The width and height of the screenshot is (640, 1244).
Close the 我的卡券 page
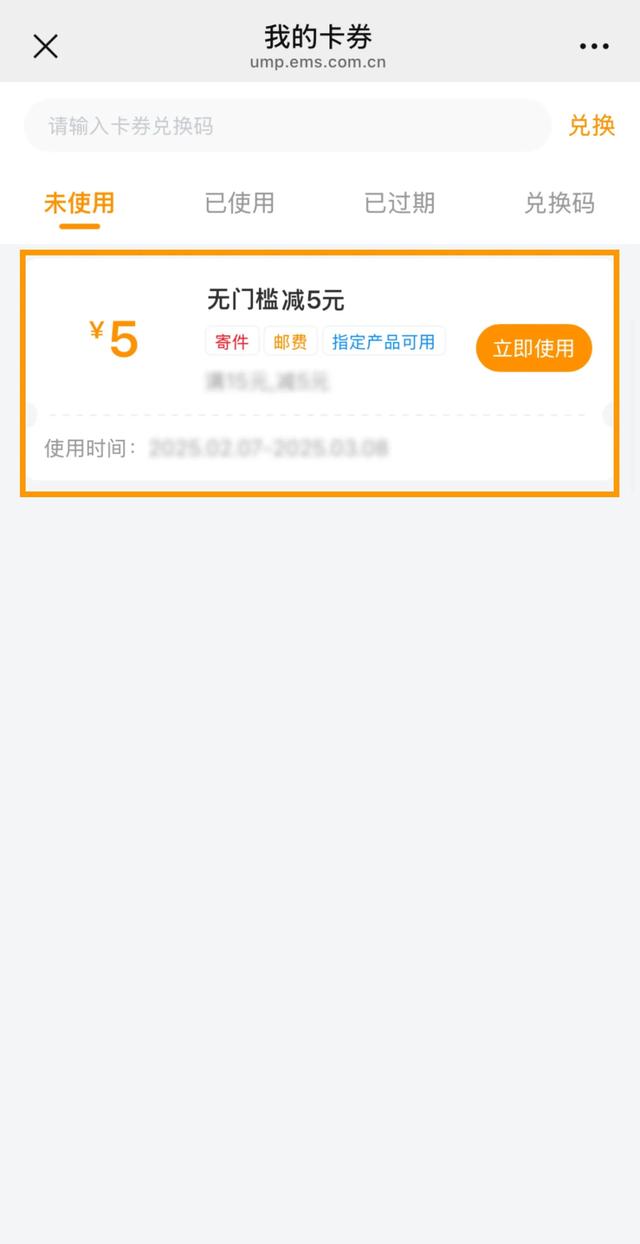point(46,46)
